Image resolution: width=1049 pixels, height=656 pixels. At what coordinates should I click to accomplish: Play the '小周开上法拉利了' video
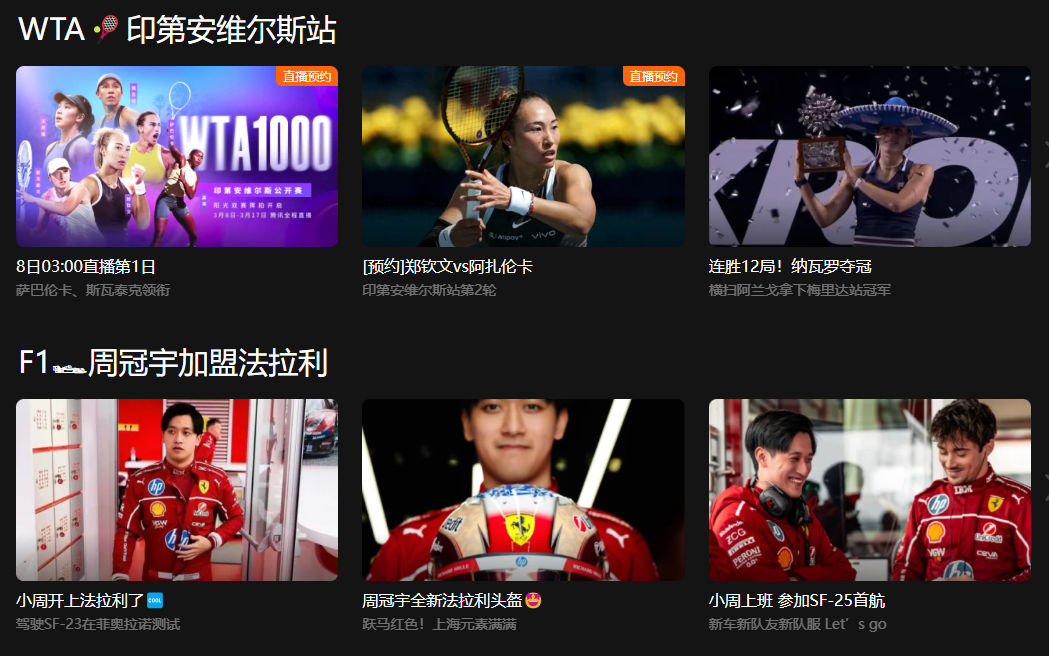coord(177,490)
